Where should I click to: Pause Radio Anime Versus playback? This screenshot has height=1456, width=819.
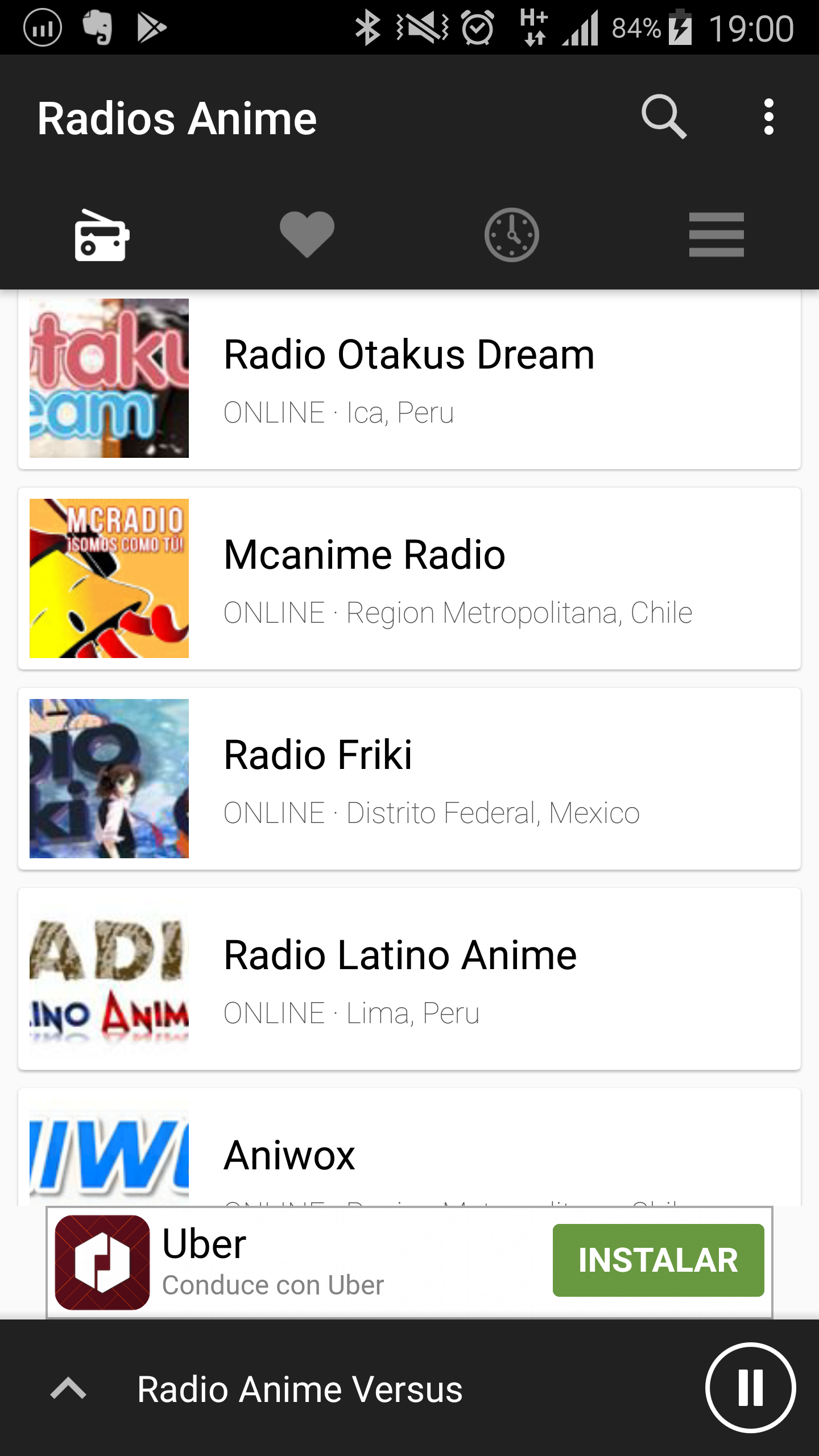pyautogui.click(x=750, y=1388)
